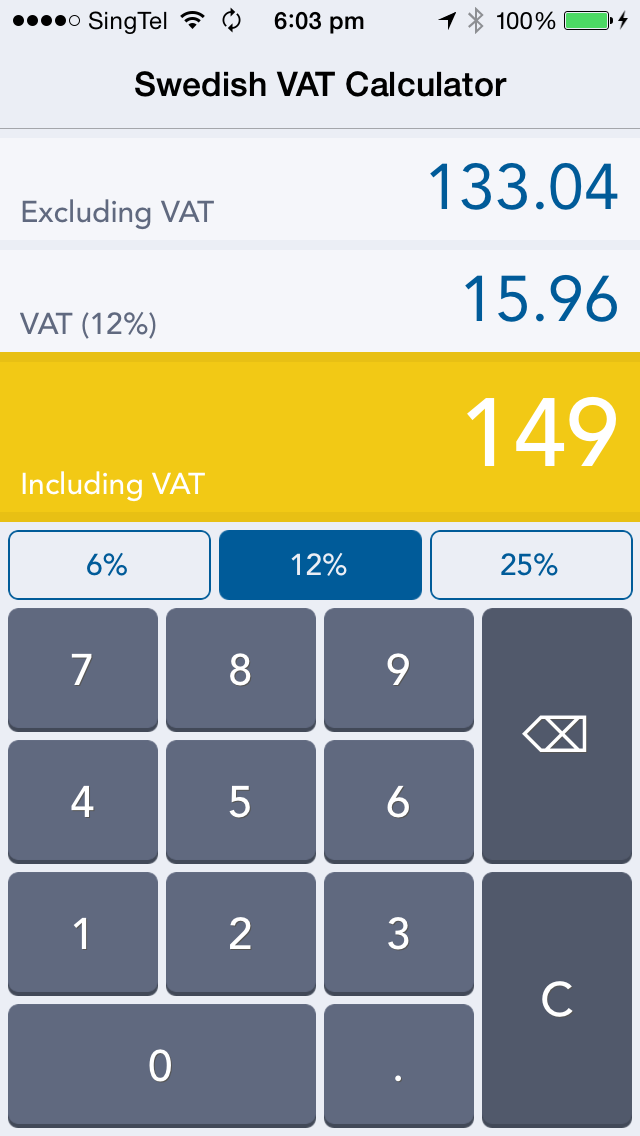The height and width of the screenshot is (1136, 640).
Task: Switch to the 12% VAT rate
Action: click(x=320, y=565)
